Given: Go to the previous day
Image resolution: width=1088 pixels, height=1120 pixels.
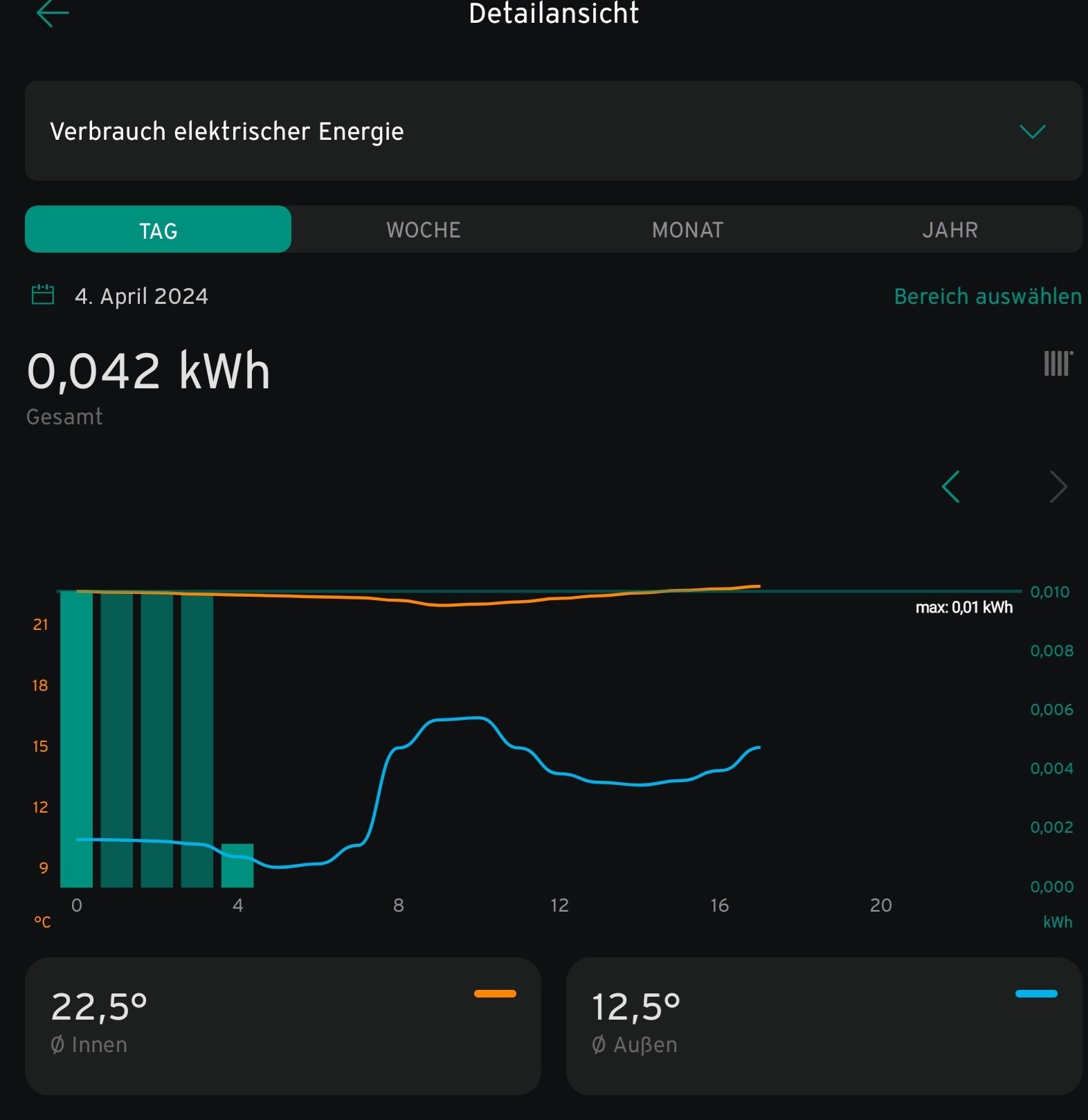Looking at the screenshot, I should coord(951,487).
